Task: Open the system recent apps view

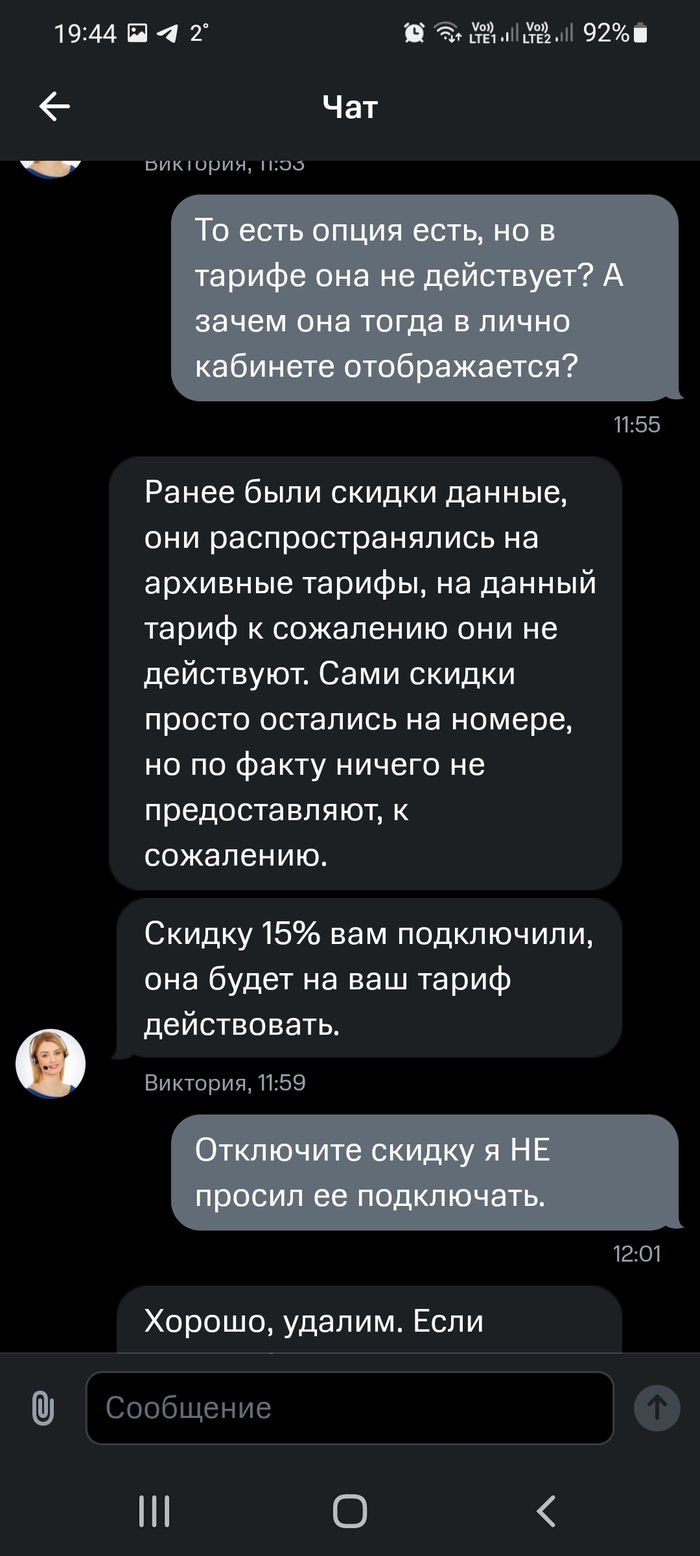Action: pos(154,1511)
